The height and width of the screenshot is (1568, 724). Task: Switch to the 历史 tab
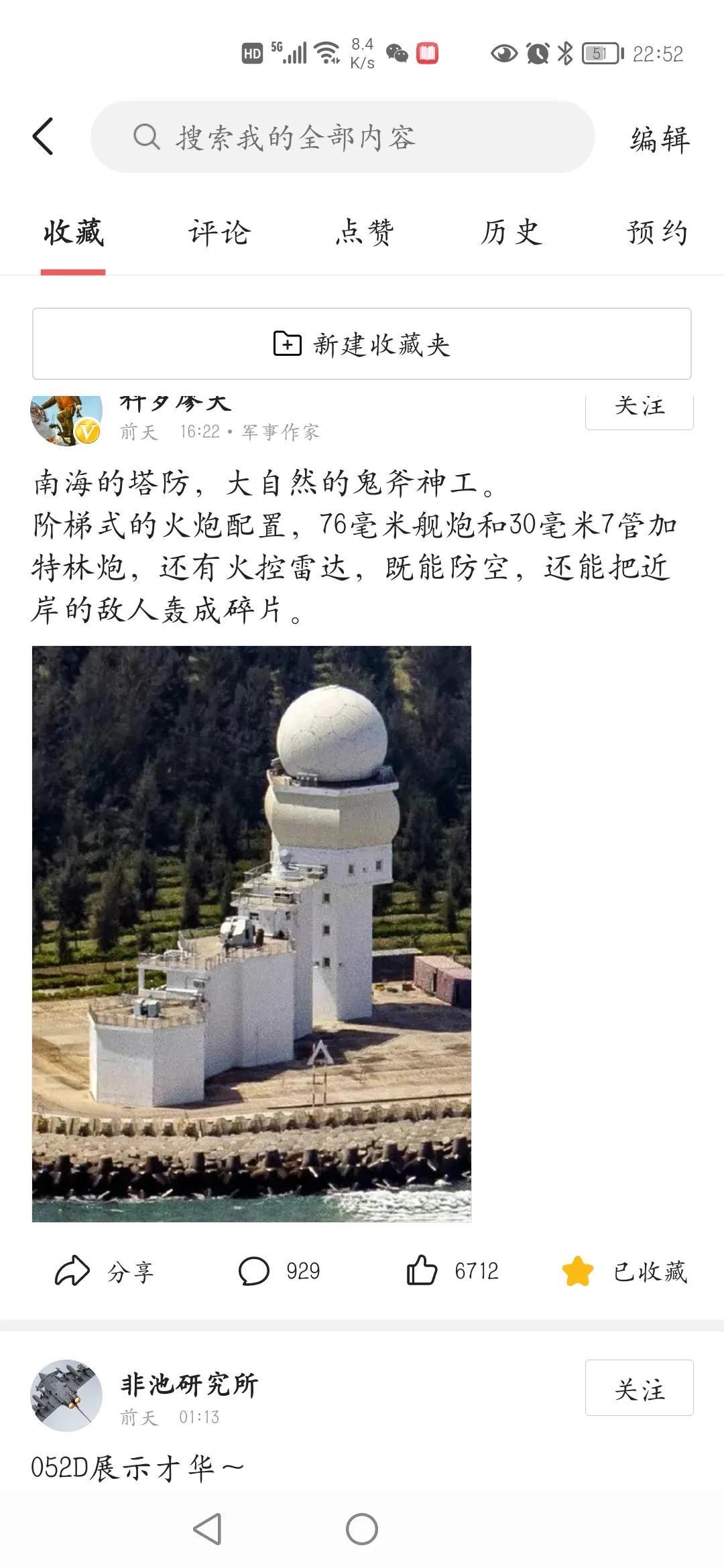pos(511,233)
